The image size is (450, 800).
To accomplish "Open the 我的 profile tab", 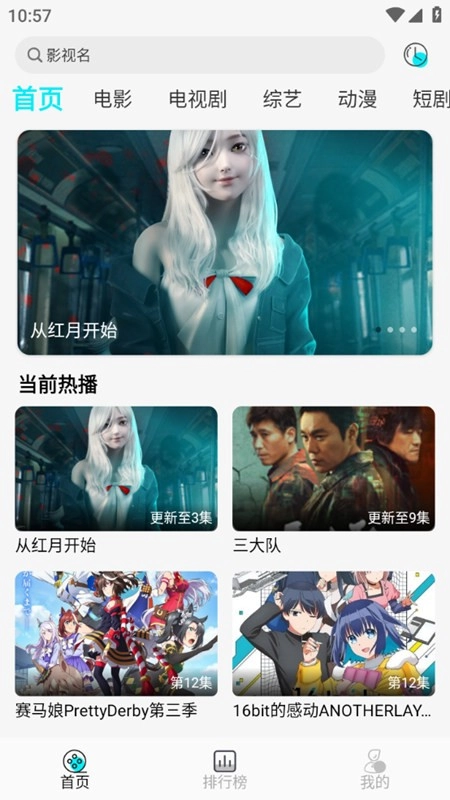I will [374, 769].
